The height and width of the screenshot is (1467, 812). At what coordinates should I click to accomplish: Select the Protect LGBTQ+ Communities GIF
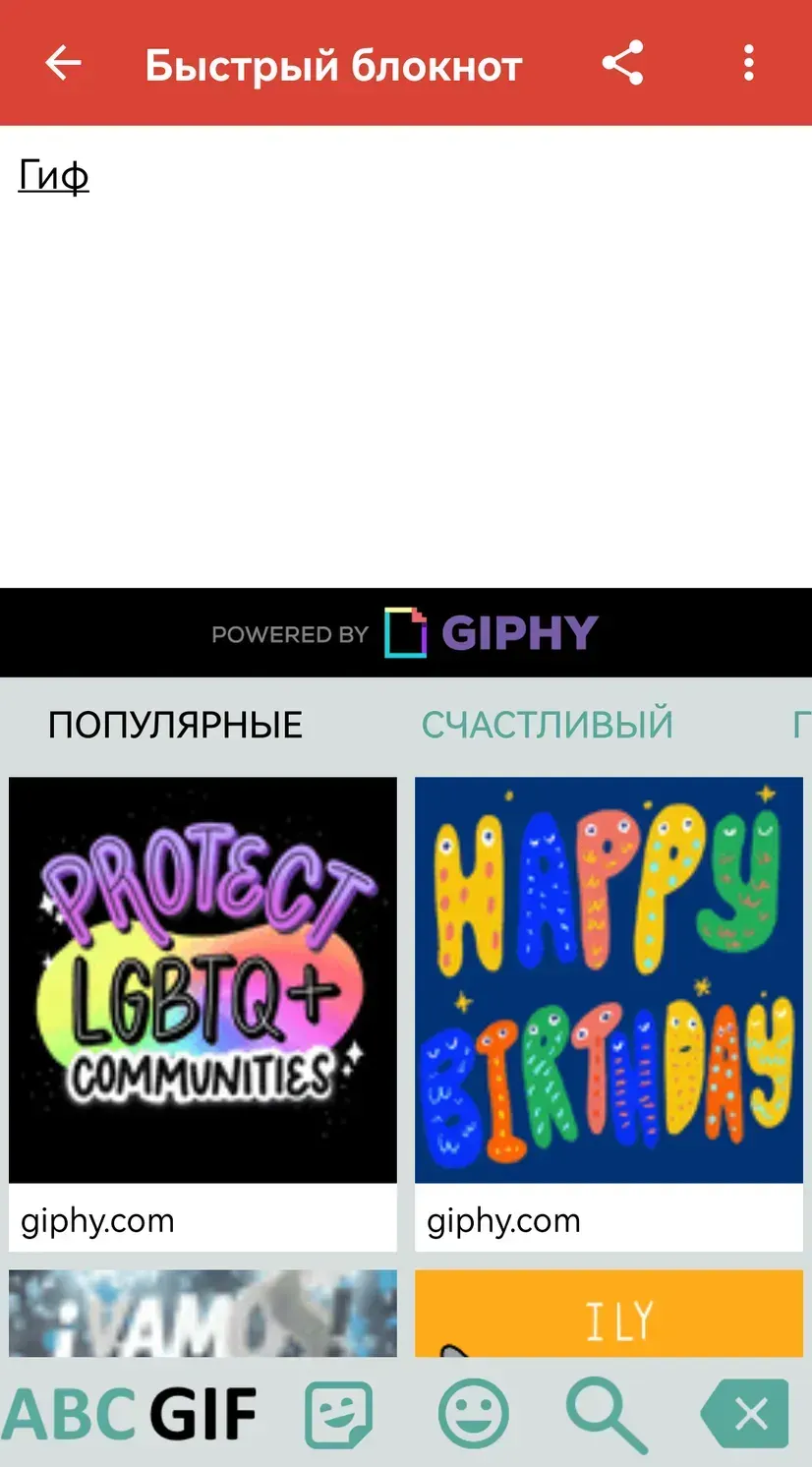[x=203, y=979]
